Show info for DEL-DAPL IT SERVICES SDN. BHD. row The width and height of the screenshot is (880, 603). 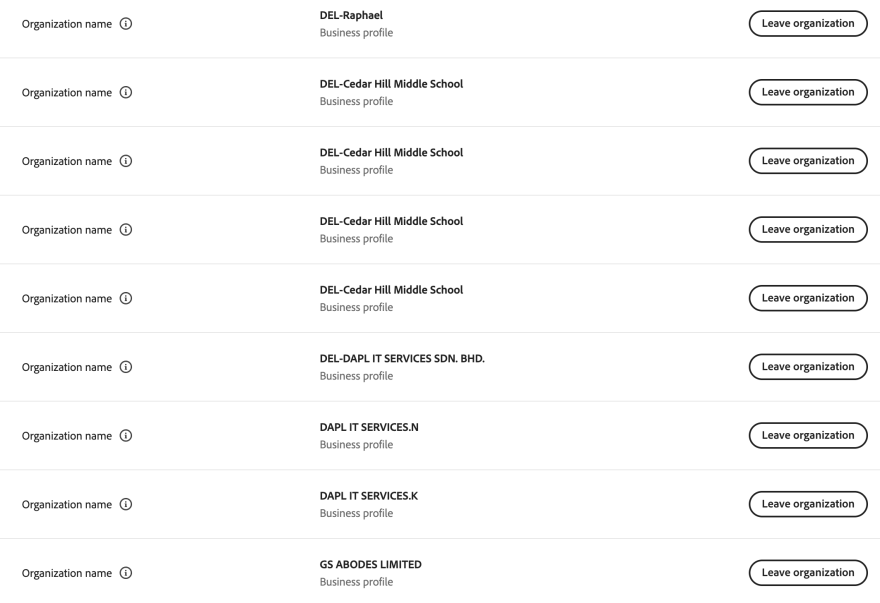(x=126, y=367)
